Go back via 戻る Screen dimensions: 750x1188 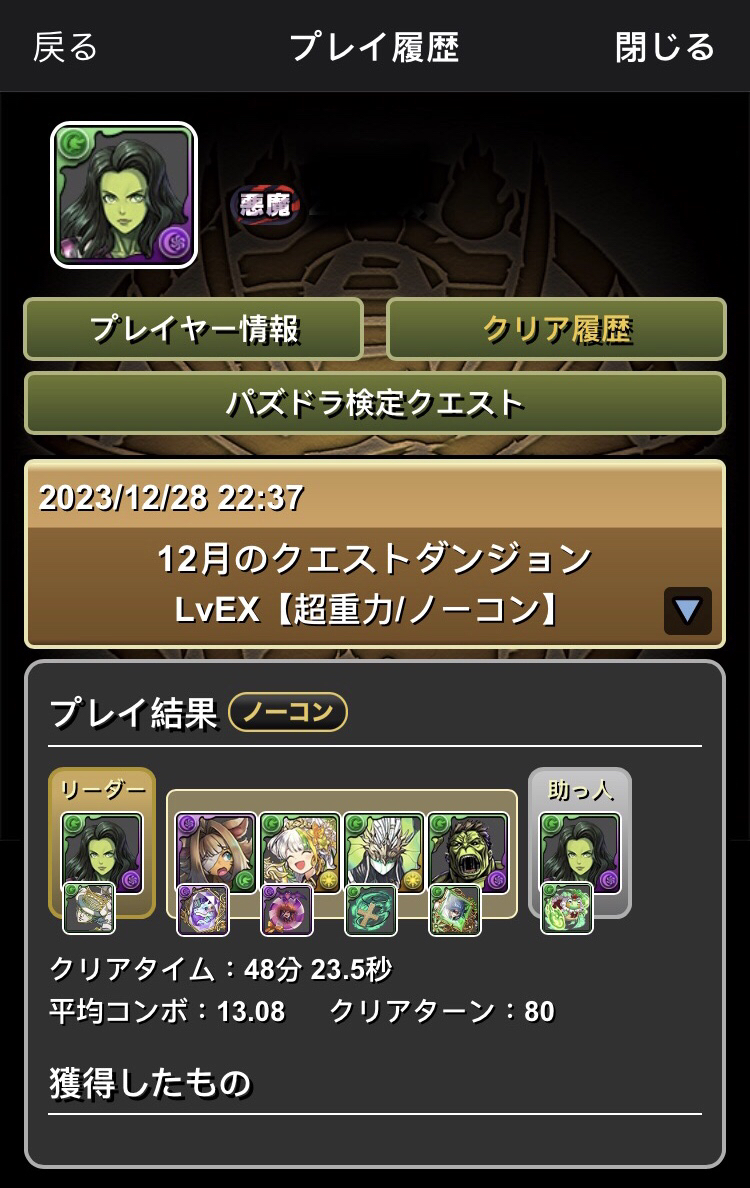tap(66, 47)
